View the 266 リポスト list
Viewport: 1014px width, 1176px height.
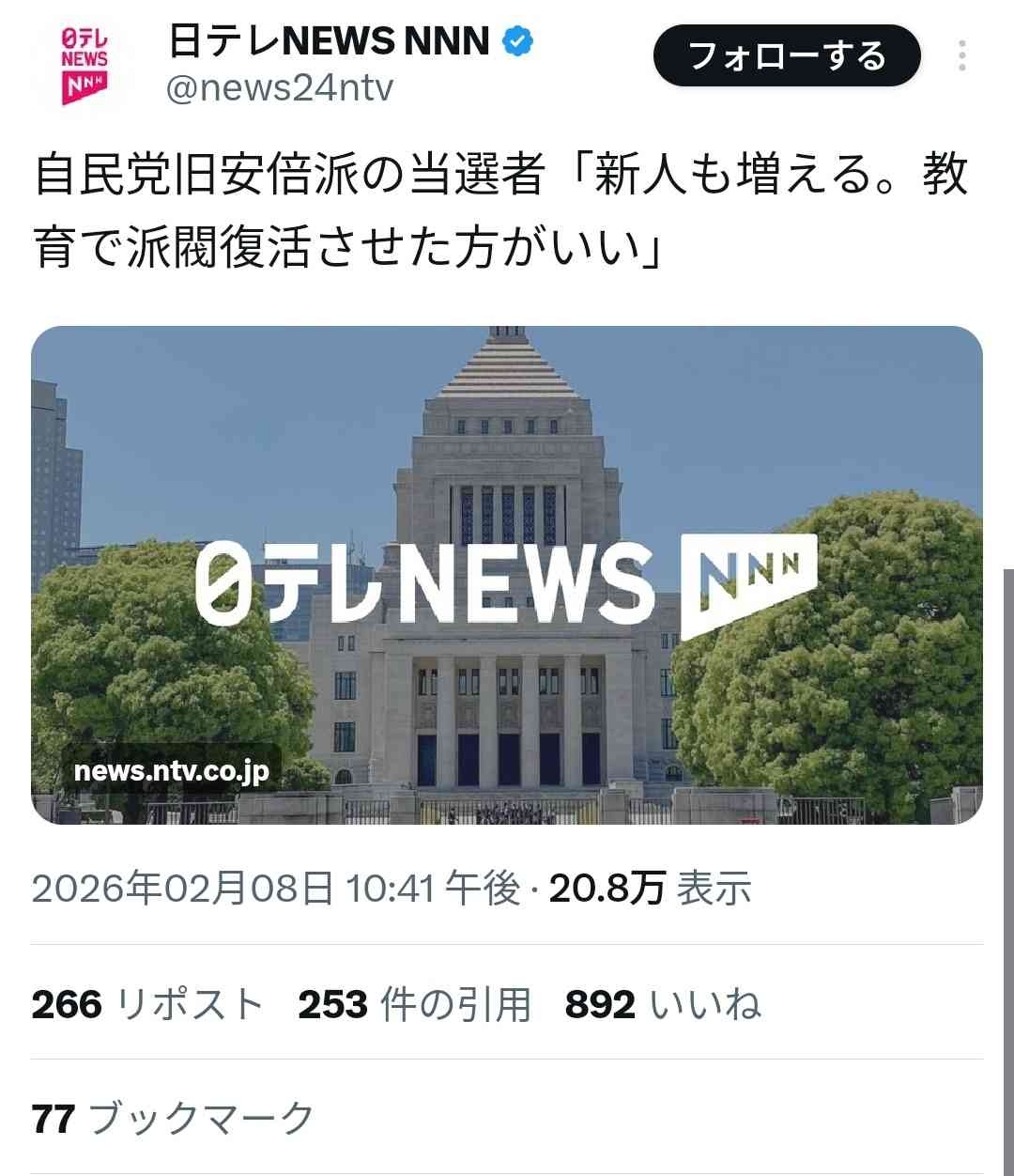click(147, 1004)
